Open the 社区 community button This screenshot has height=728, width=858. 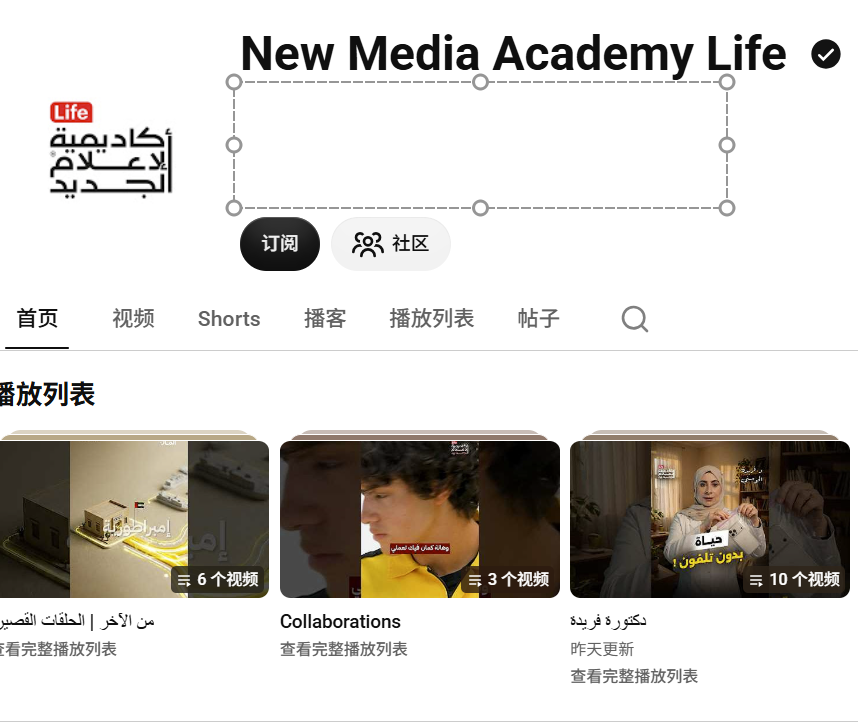click(391, 244)
